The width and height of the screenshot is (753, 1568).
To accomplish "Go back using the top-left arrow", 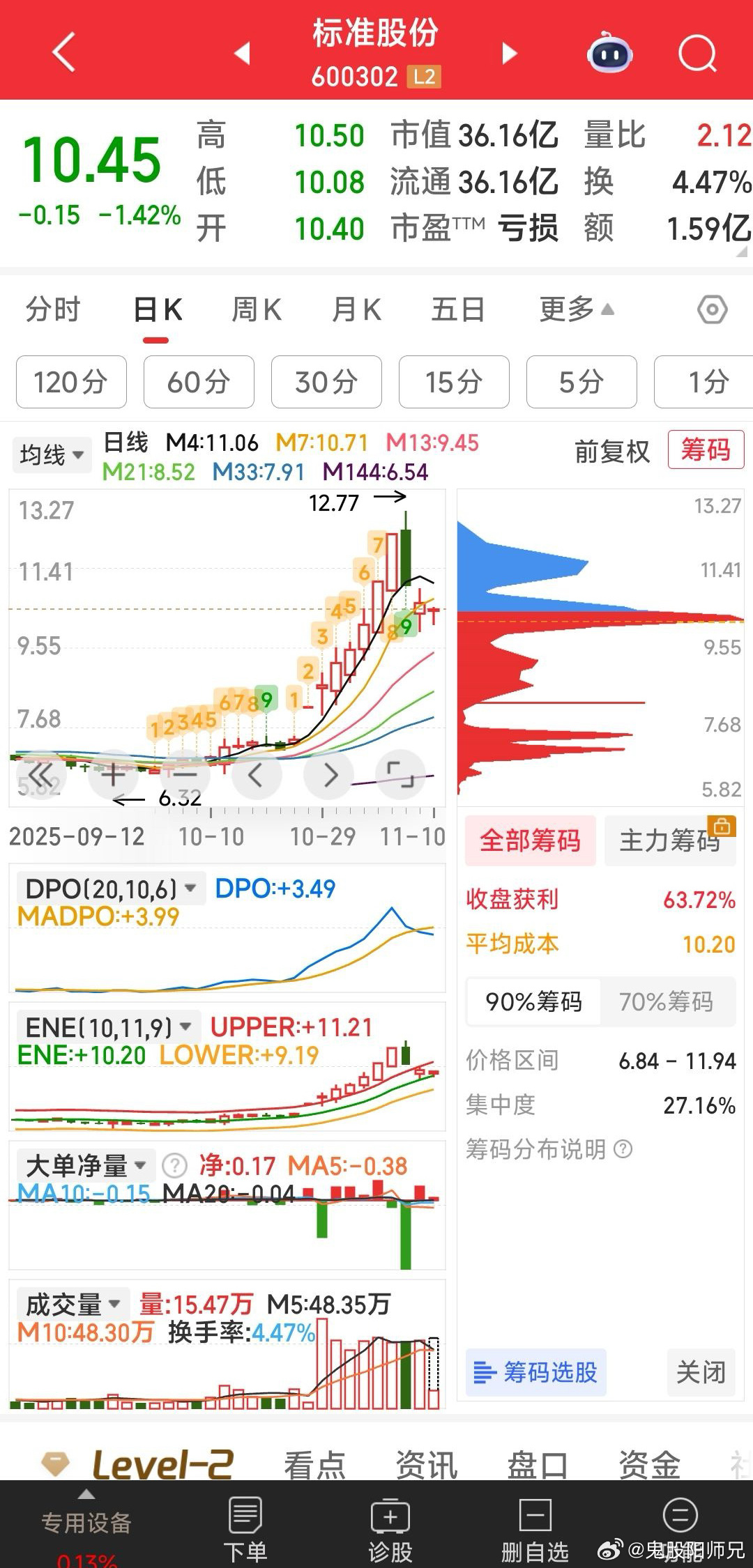I will tap(64, 52).
